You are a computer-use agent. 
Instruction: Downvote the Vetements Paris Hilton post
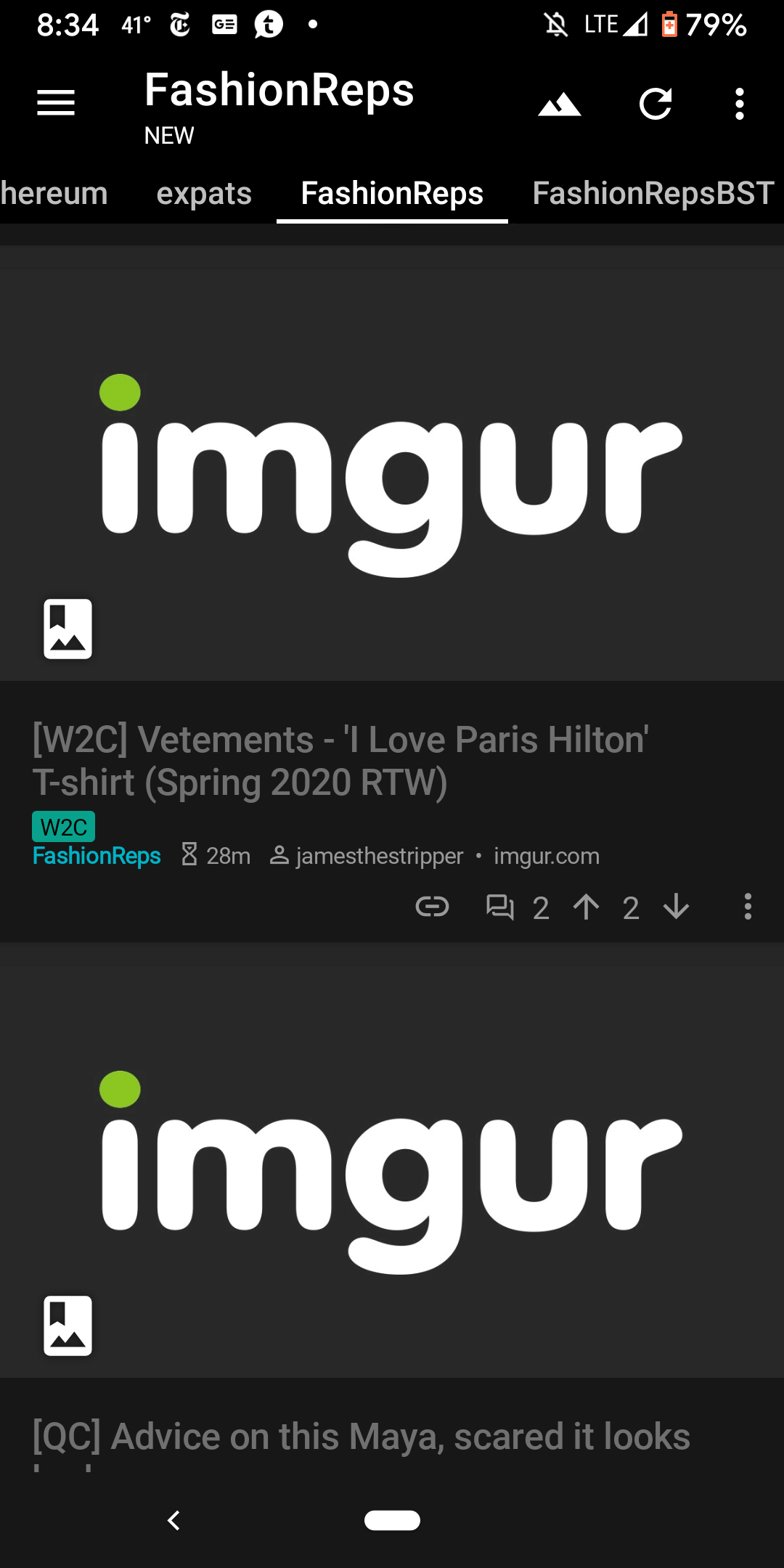click(x=675, y=907)
